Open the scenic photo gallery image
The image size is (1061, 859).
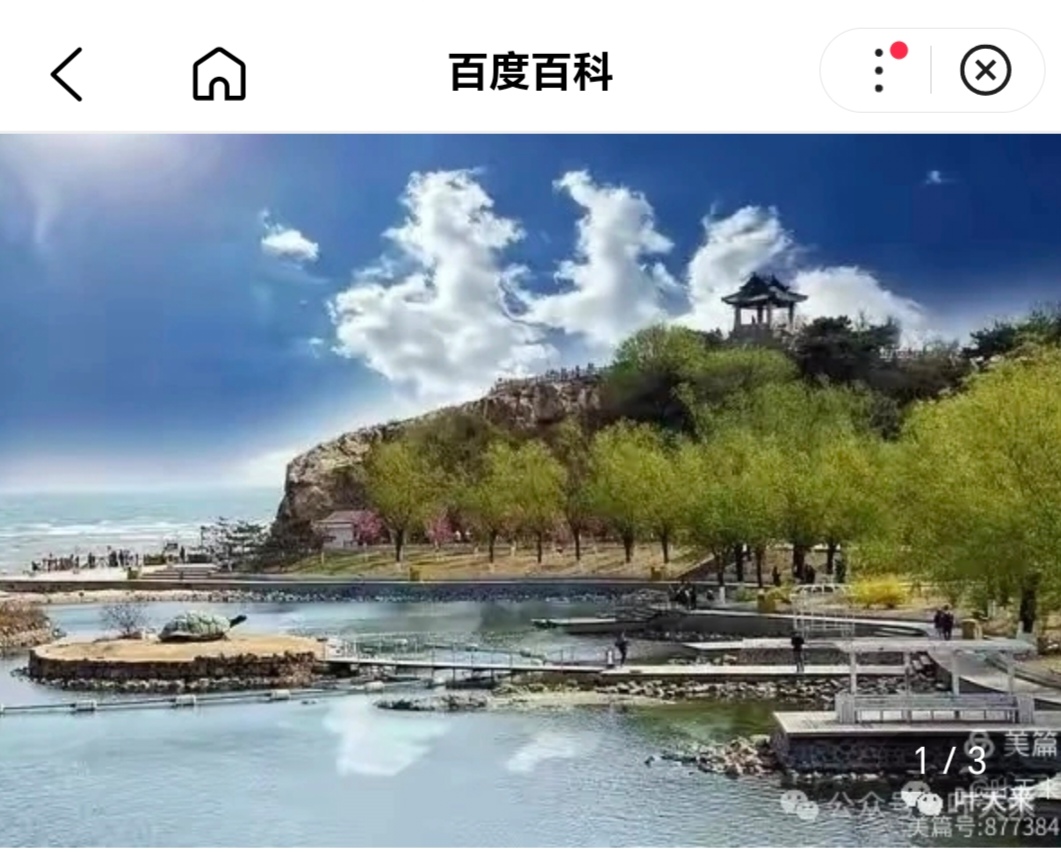[x=530, y=490]
